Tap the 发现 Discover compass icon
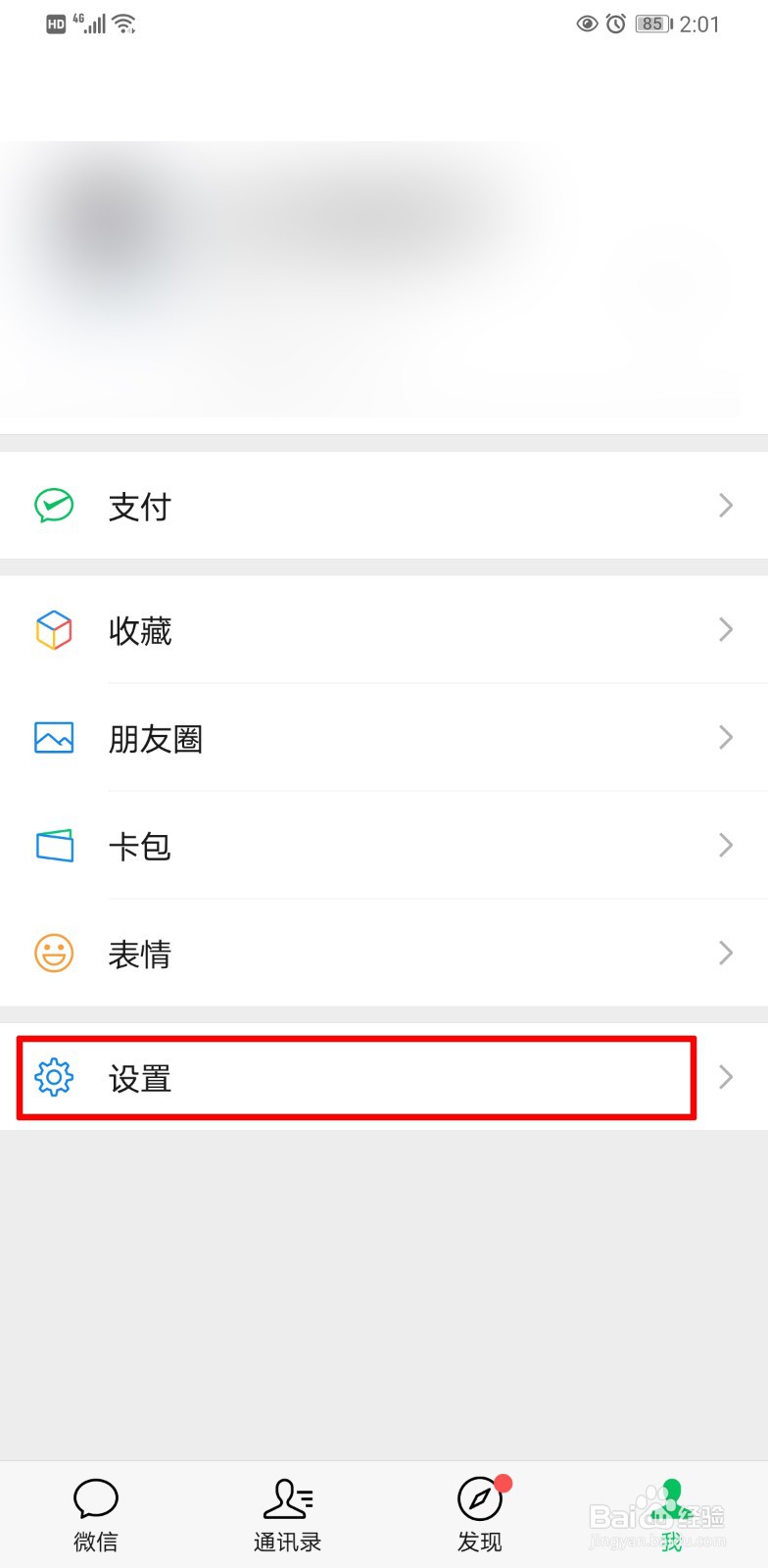768x1568 pixels. 479,1497
